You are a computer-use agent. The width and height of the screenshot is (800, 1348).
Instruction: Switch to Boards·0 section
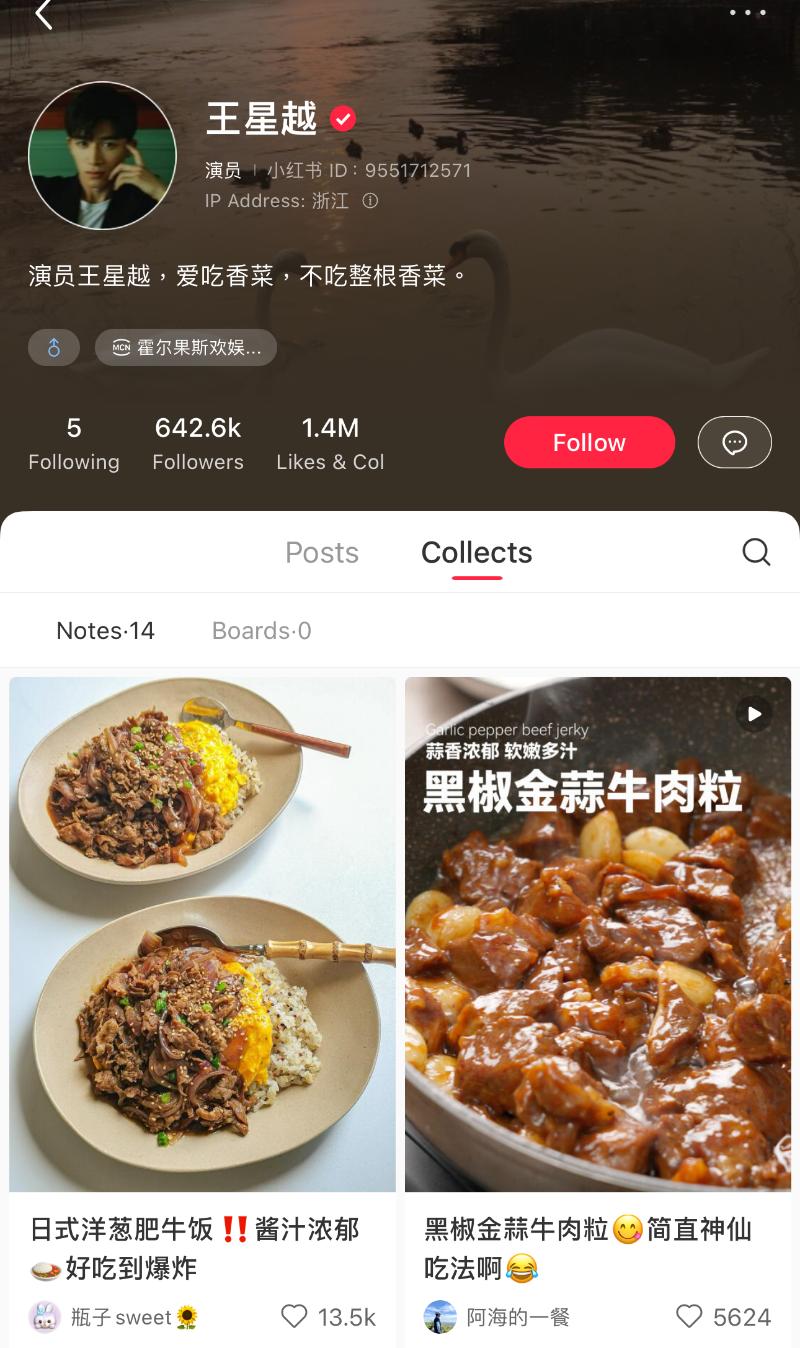[x=261, y=631]
